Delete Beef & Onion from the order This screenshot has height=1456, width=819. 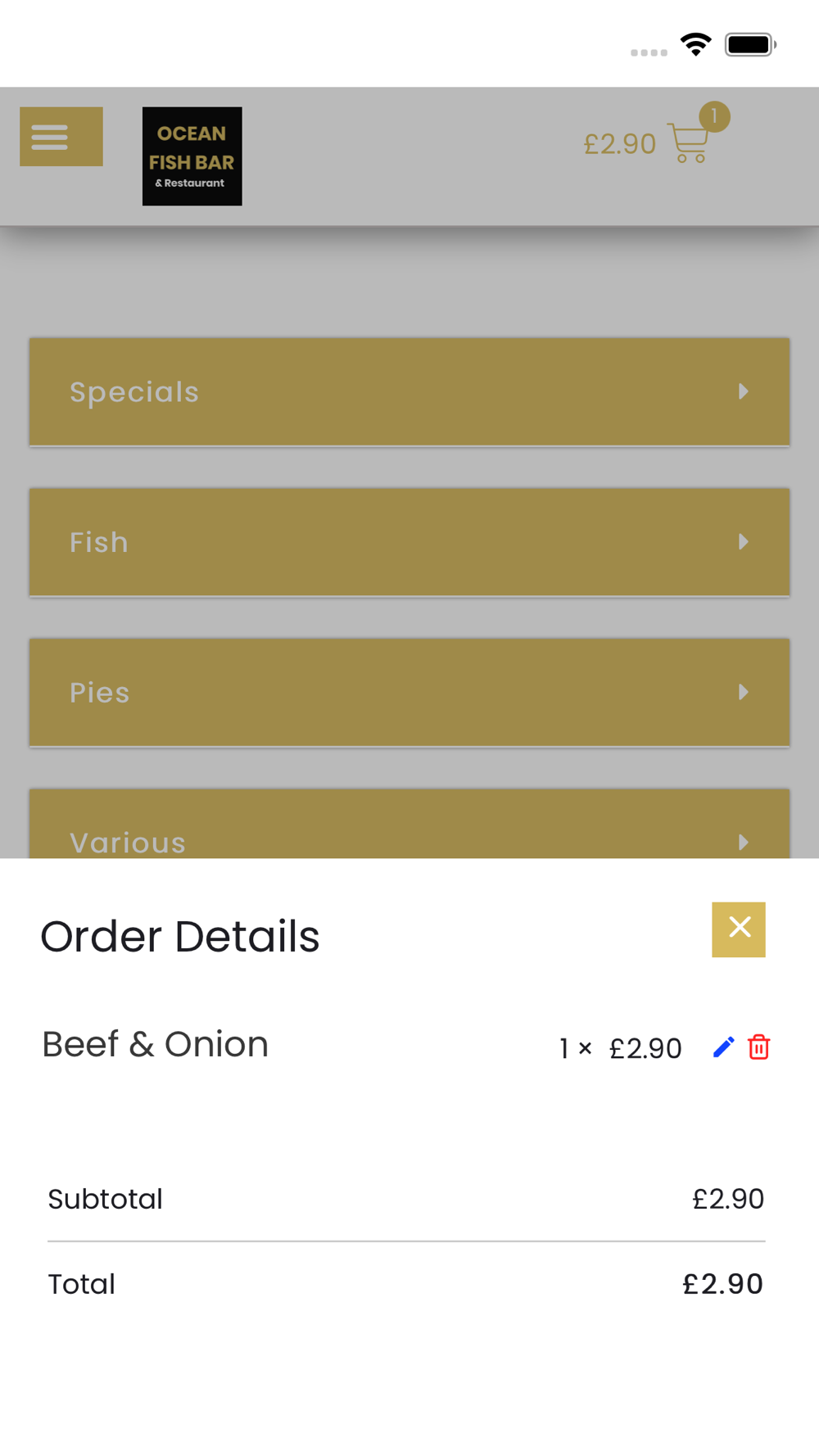pyautogui.click(x=759, y=1047)
